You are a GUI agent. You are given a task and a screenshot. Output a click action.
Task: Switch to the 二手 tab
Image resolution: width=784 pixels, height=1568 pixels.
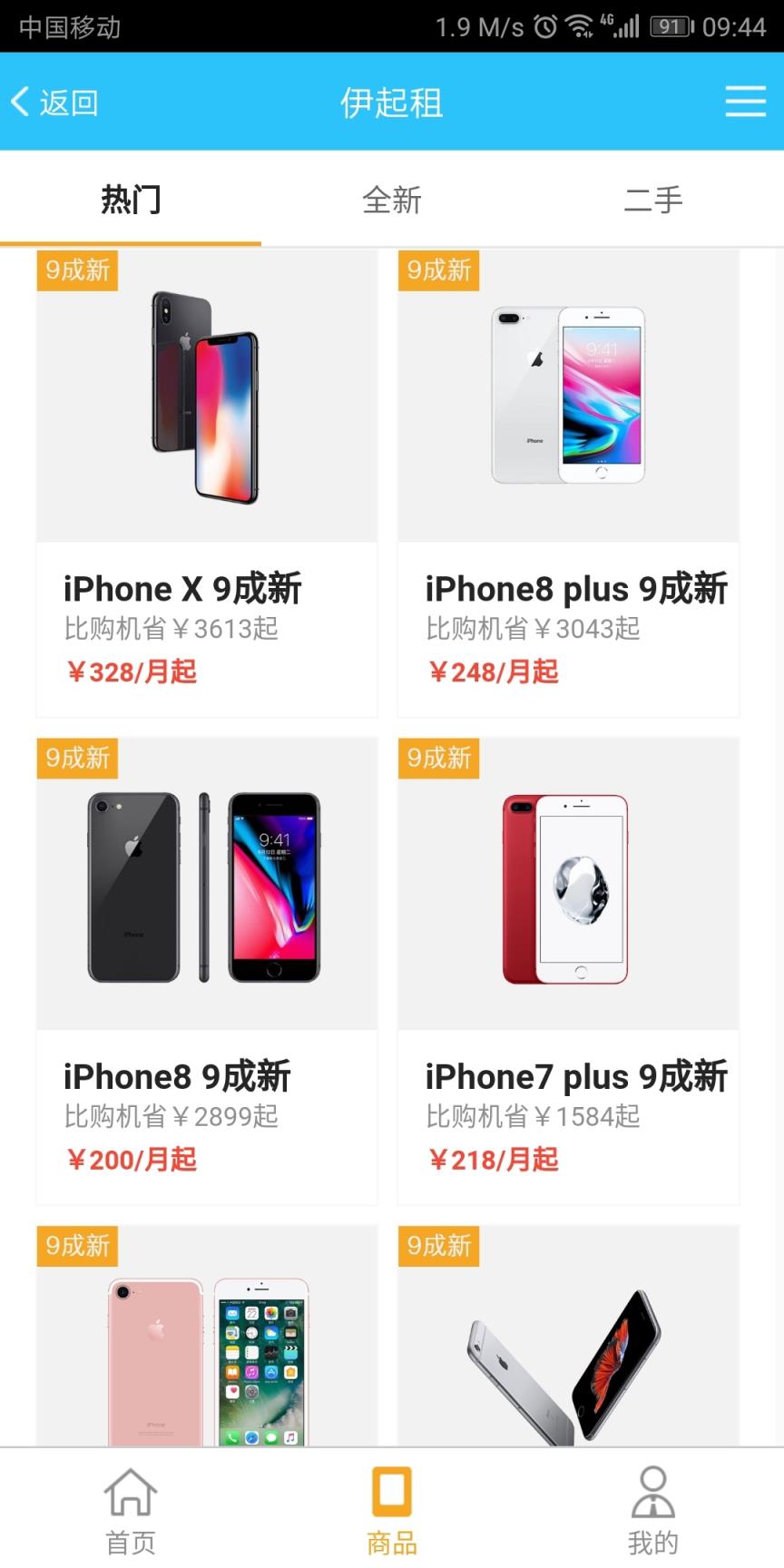pos(652,201)
